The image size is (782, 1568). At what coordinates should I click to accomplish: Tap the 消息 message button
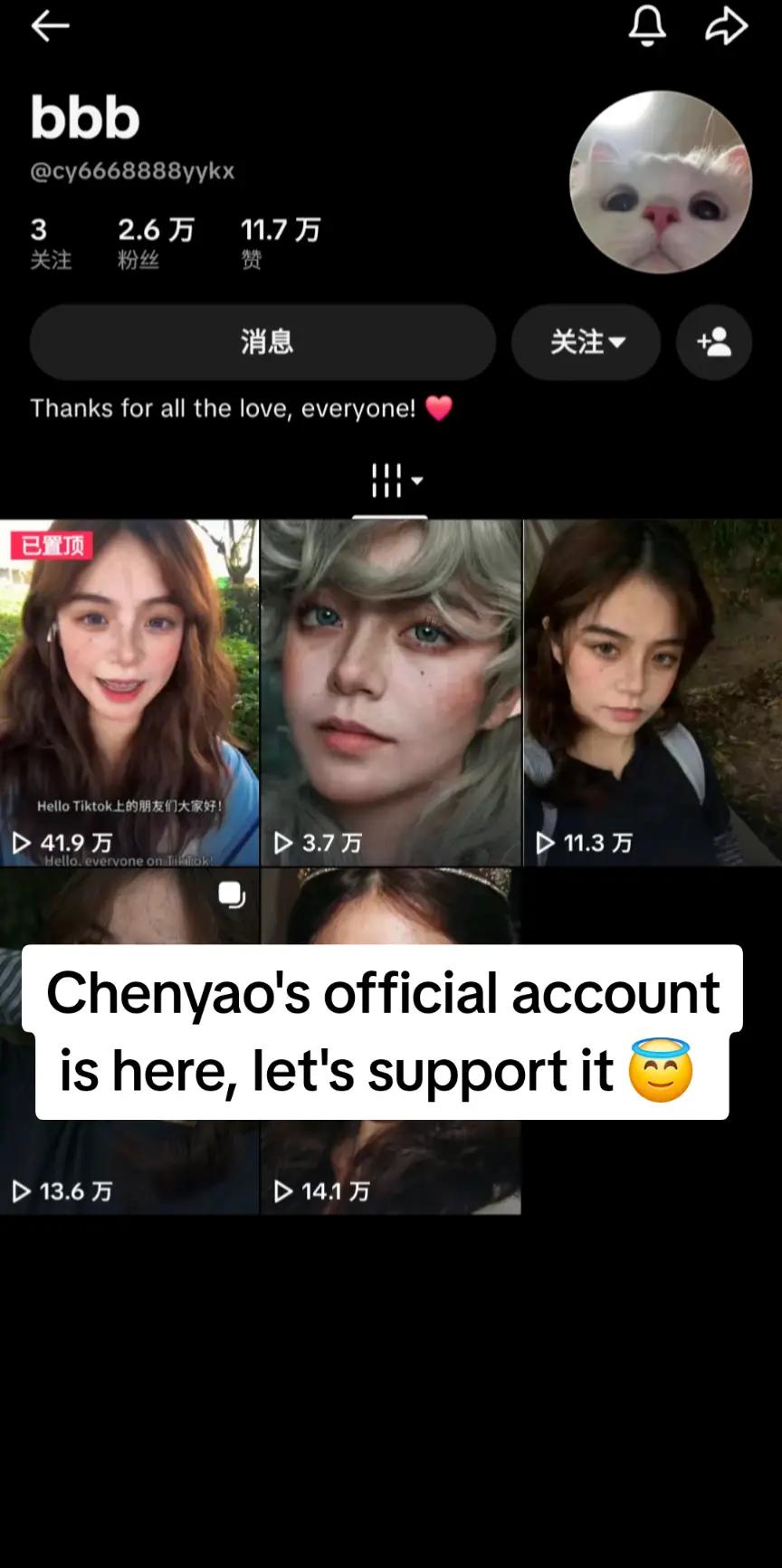coord(262,341)
